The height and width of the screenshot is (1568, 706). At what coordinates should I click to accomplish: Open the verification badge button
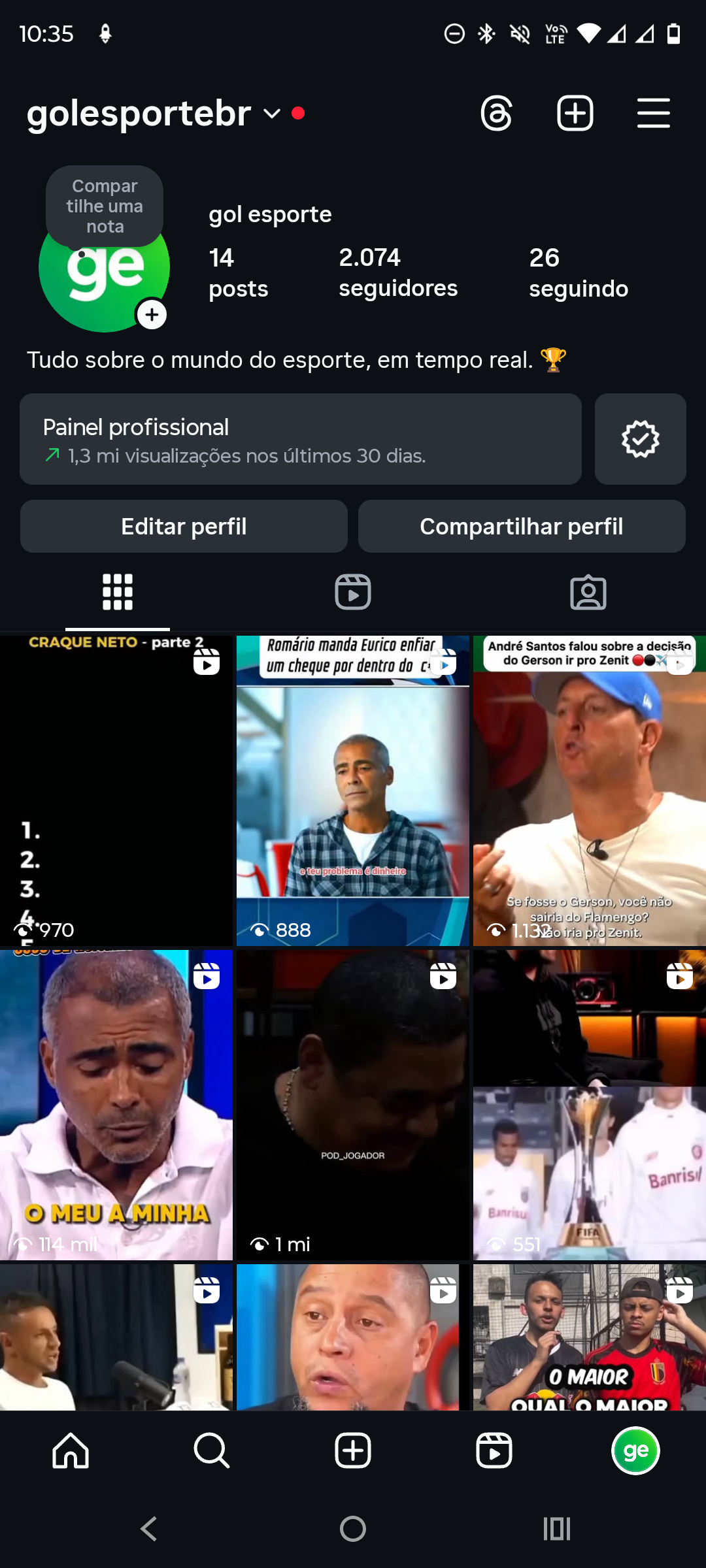[x=640, y=439]
